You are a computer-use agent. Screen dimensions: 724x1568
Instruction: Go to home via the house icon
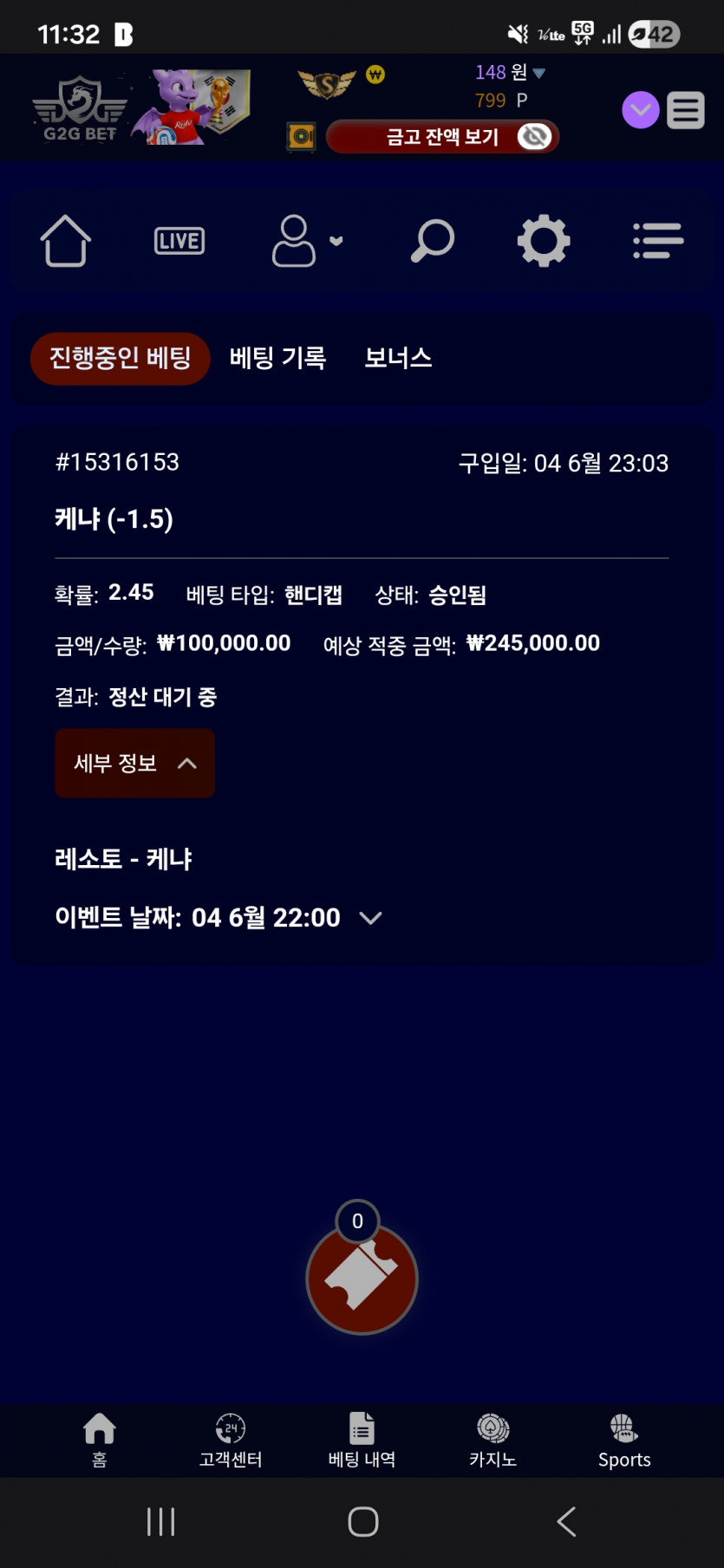tap(66, 240)
